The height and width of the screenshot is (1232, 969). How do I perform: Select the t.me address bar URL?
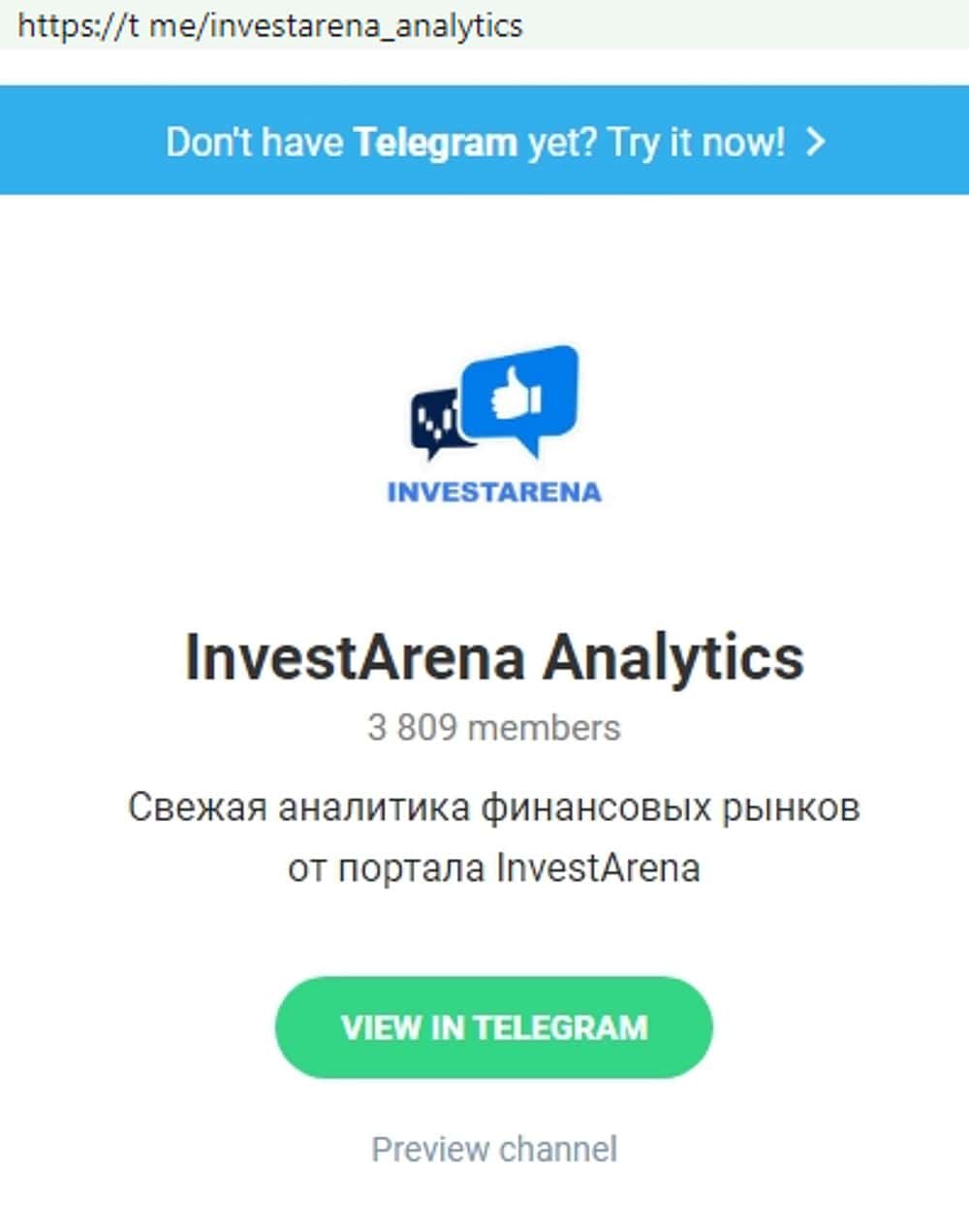point(270,25)
